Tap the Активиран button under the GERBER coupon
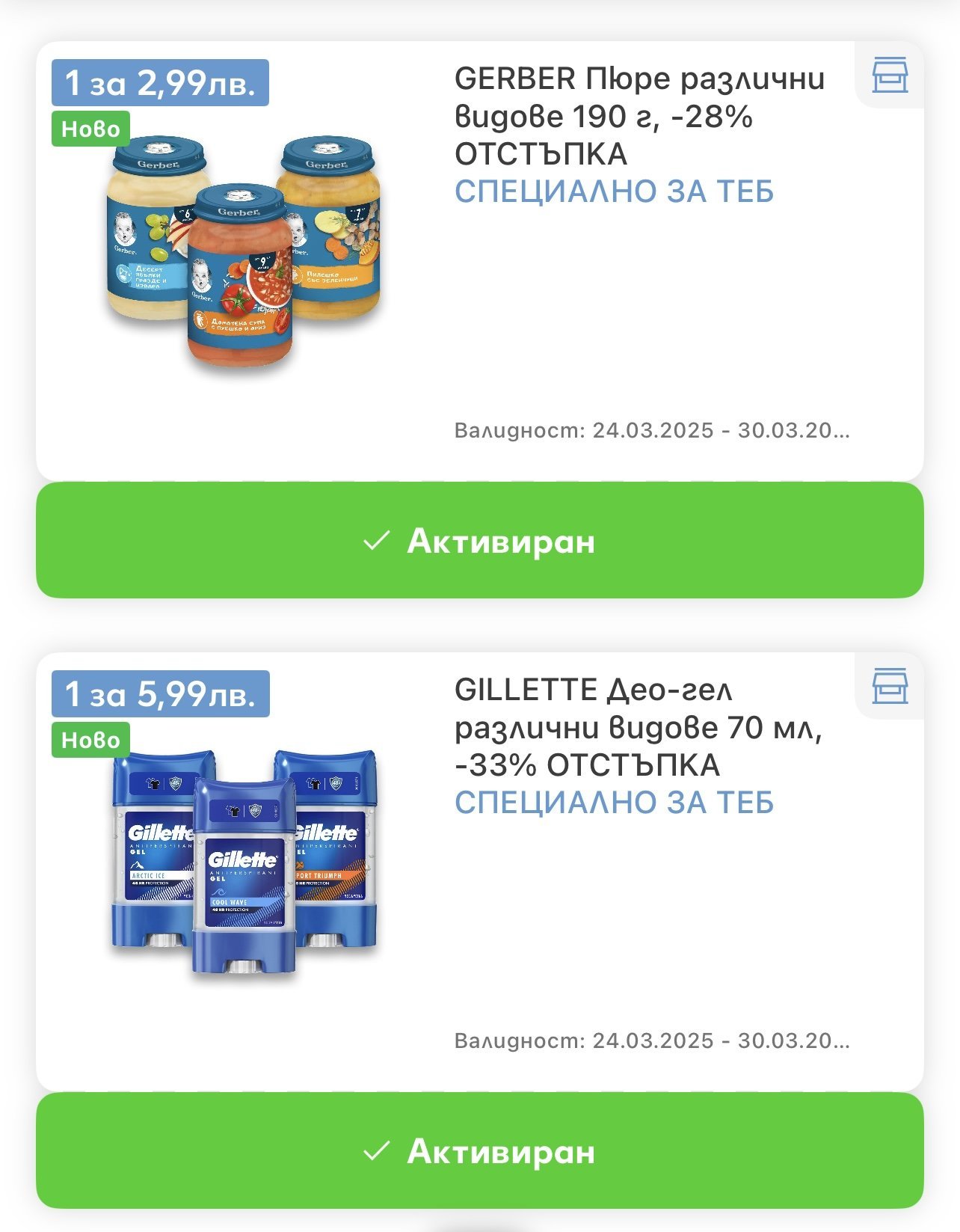The width and height of the screenshot is (960, 1232). [479, 540]
